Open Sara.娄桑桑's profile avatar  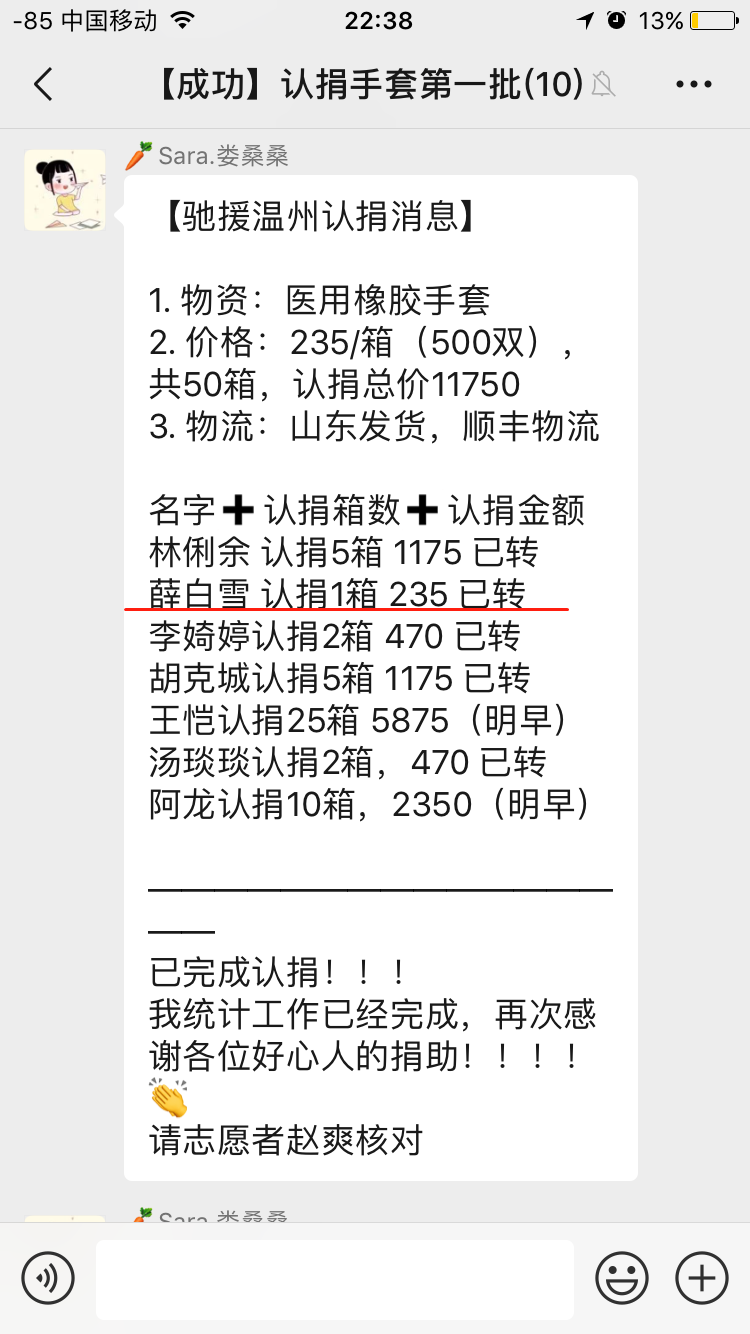[x=65, y=190]
